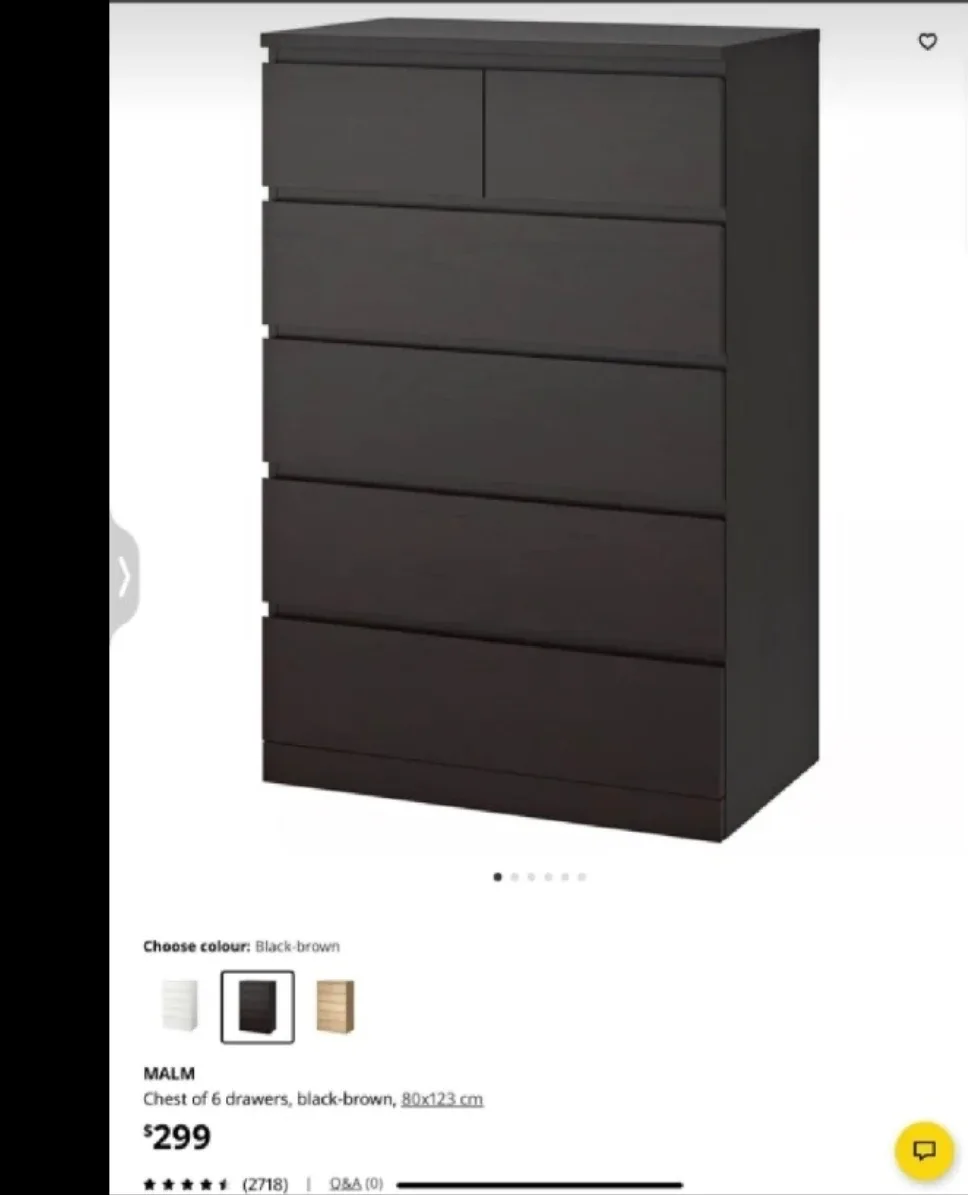
Task: View the 2718 customer reviews
Action: point(264,1184)
